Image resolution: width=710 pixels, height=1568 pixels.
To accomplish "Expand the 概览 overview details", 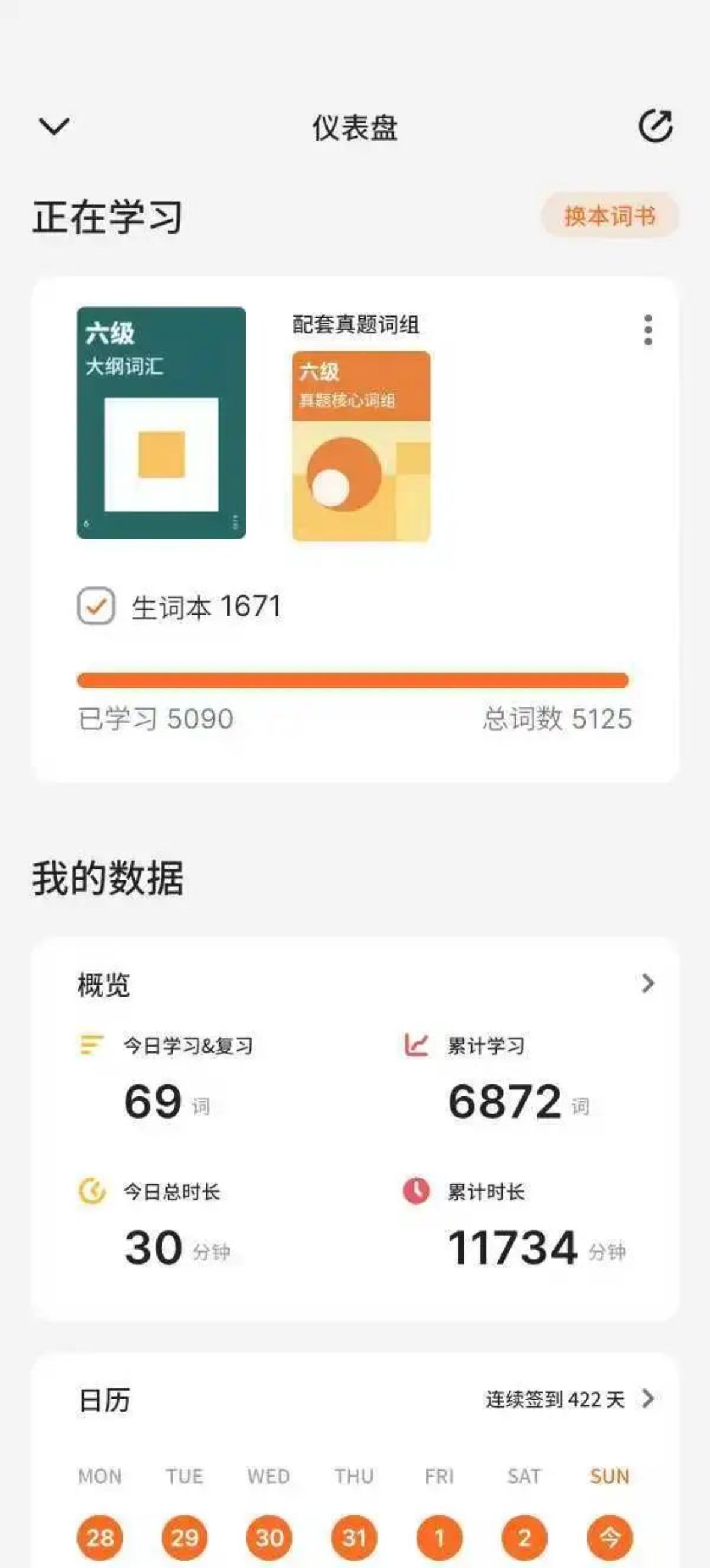I will point(648,983).
